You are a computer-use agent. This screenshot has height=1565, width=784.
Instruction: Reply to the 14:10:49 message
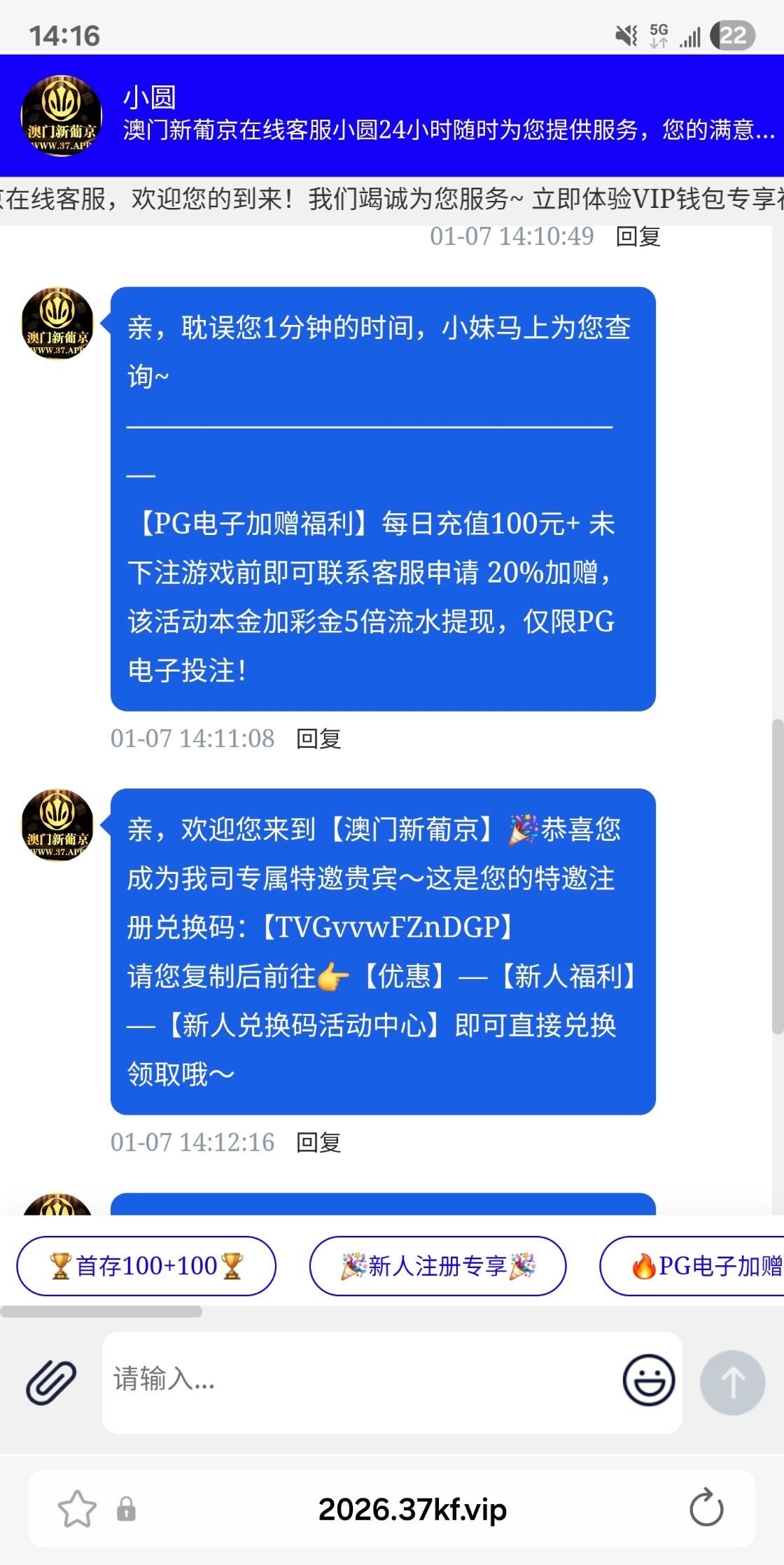tap(638, 237)
